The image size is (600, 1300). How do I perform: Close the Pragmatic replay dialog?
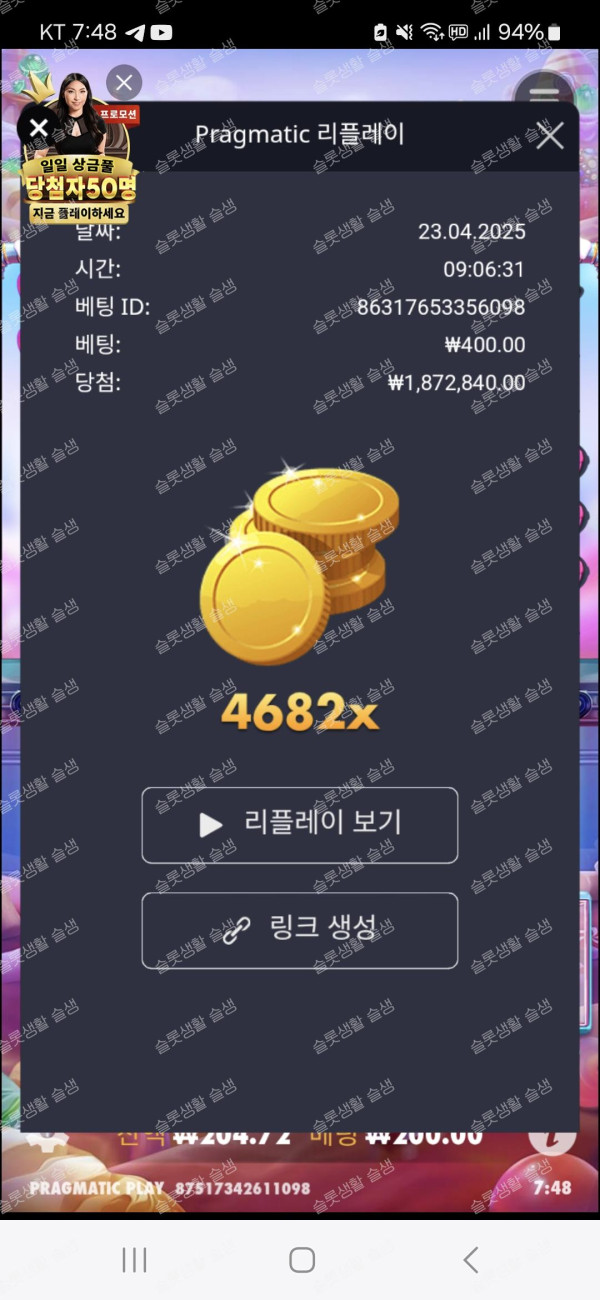pos(550,135)
